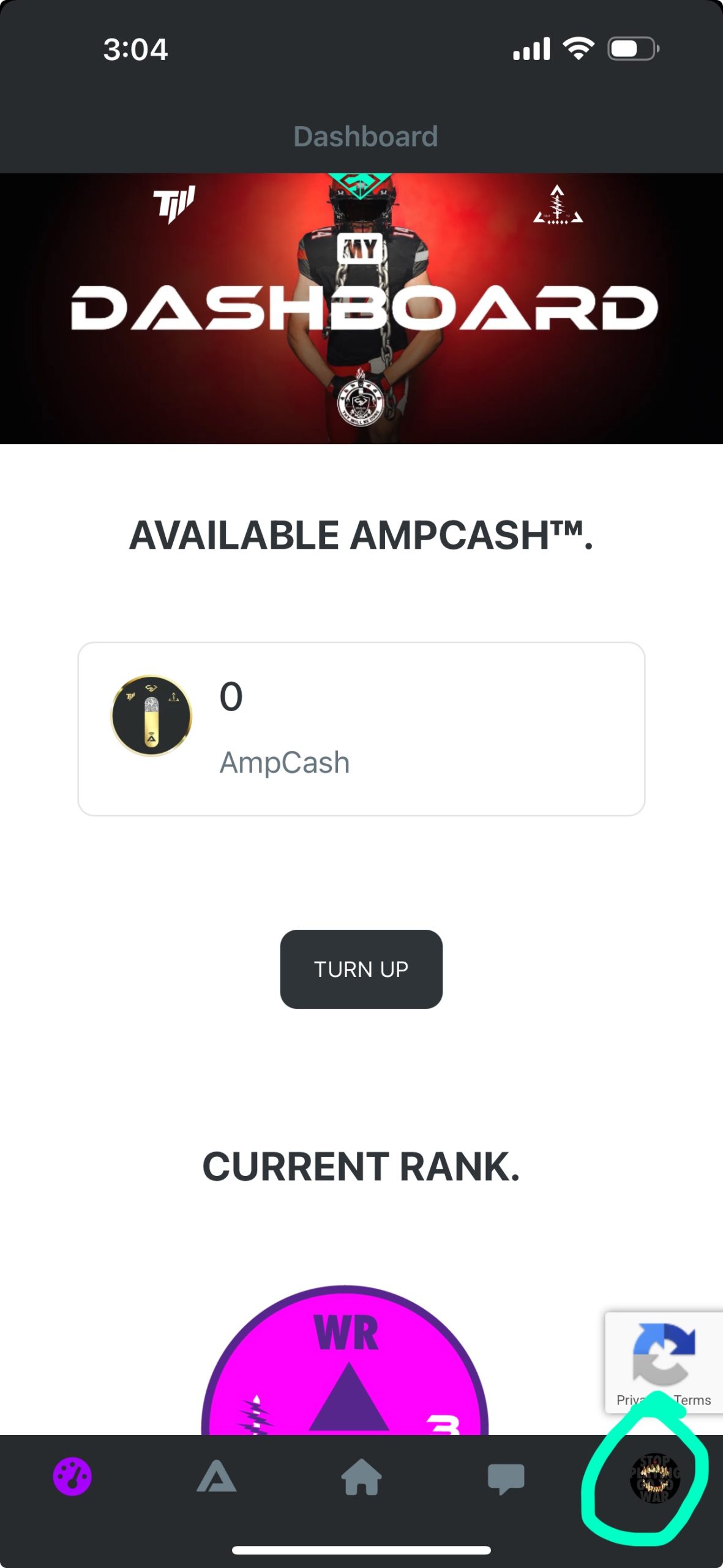This screenshot has width=723, height=1568.
Task: Open the dashboard gauge tab
Action: pyautogui.click(x=72, y=1477)
